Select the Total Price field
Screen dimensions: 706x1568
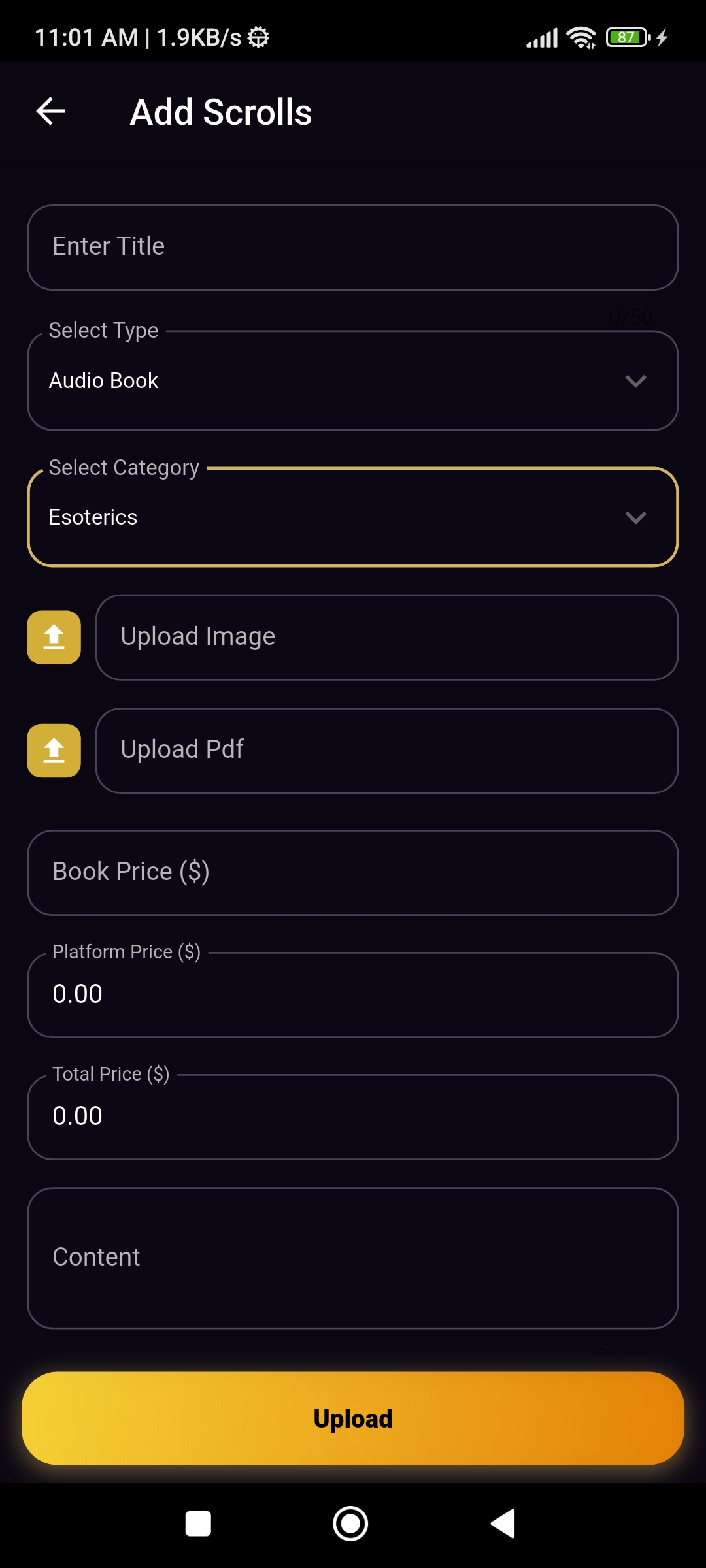click(353, 1117)
